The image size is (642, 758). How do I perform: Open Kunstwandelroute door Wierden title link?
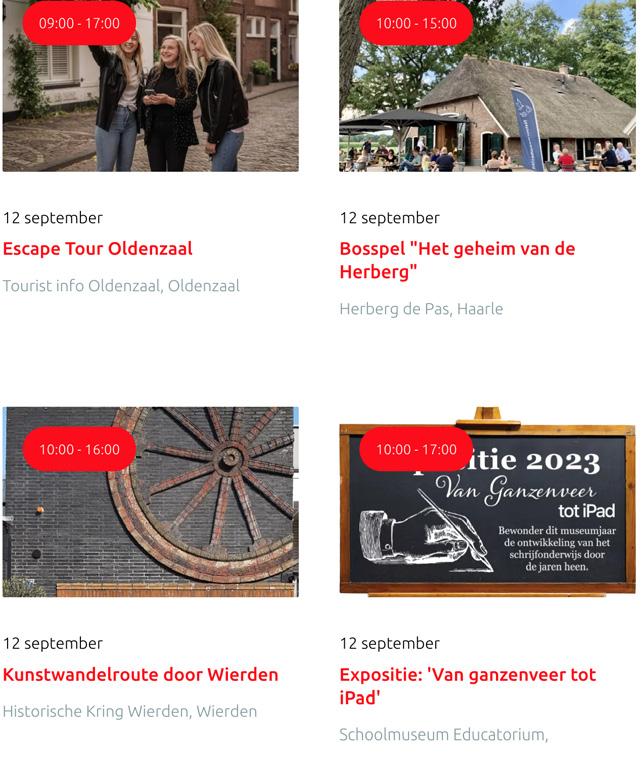pyautogui.click(x=140, y=675)
